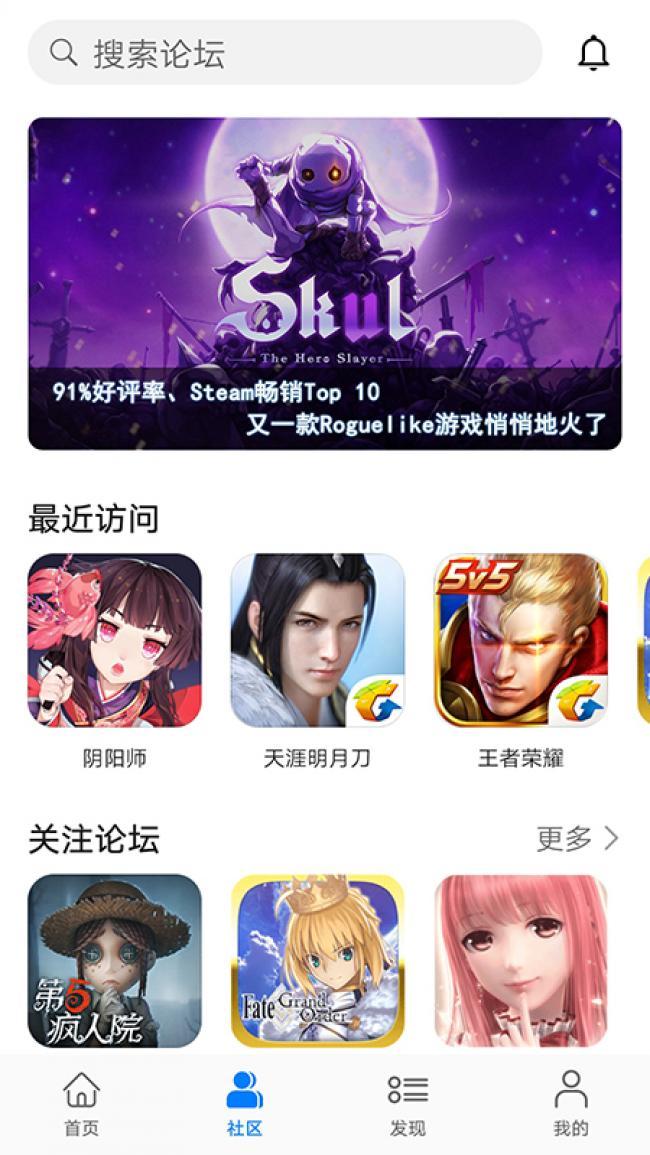Tap the 搜索论坛 search box
The height and width of the screenshot is (1155, 650).
(284, 53)
